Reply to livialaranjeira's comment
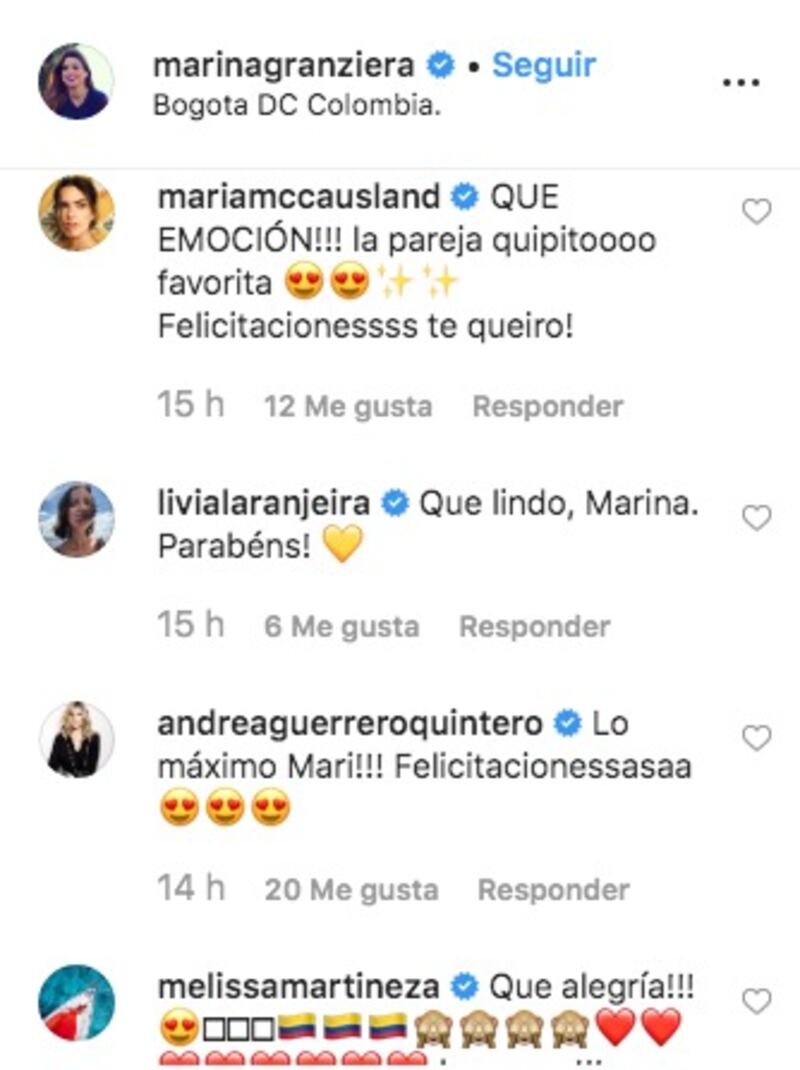Image resolution: width=800 pixels, height=1070 pixels. coord(534,627)
